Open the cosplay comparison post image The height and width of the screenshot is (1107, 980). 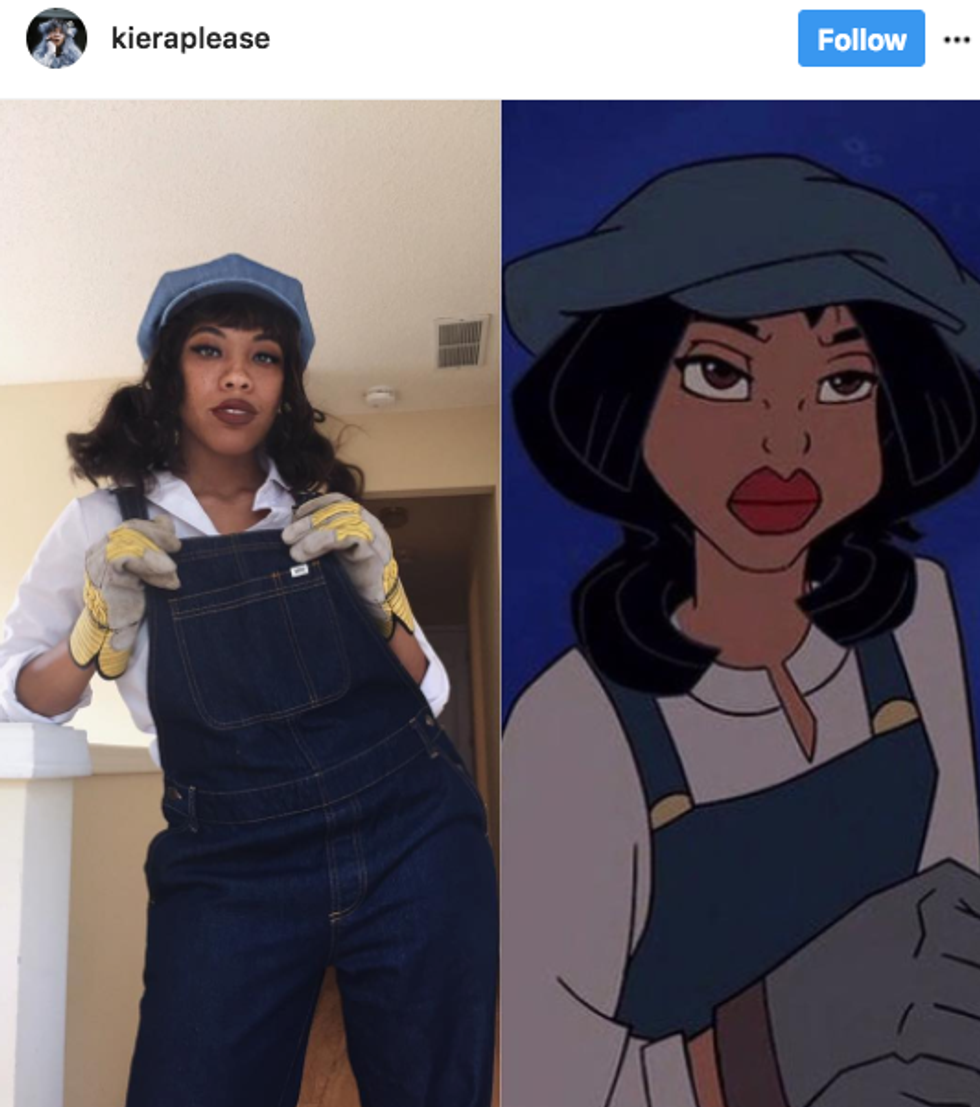490,602
